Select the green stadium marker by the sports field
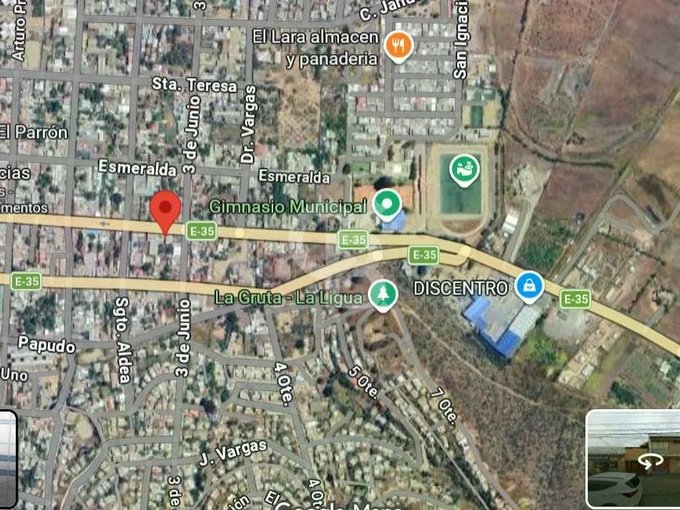680x510 pixels. [x=461, y=169]
